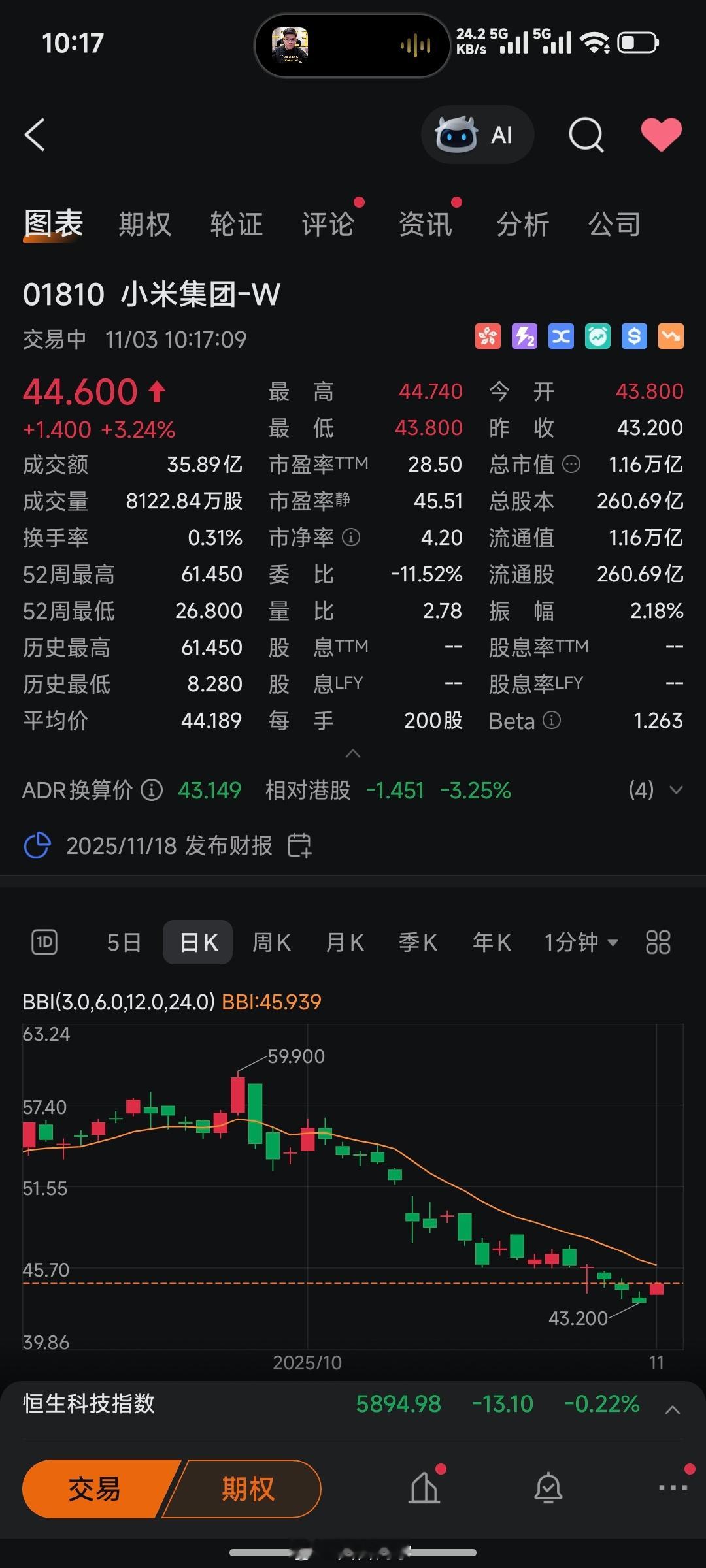This screenshot has height=1568, width=706.
Task: Open the 资讯 tab
Action: 425,223
